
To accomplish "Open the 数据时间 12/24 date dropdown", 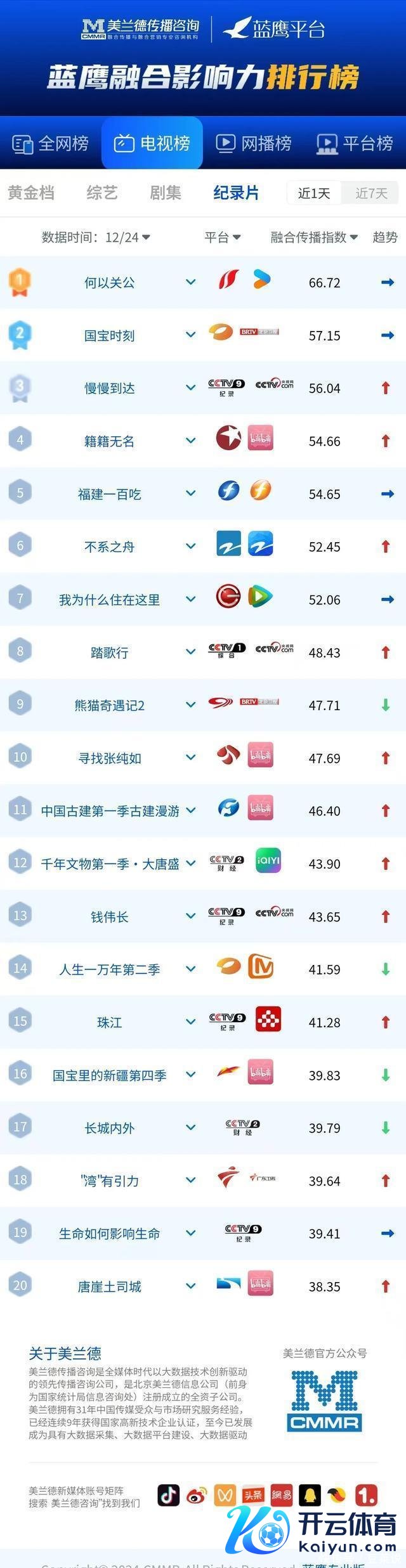I will [96, 237].
